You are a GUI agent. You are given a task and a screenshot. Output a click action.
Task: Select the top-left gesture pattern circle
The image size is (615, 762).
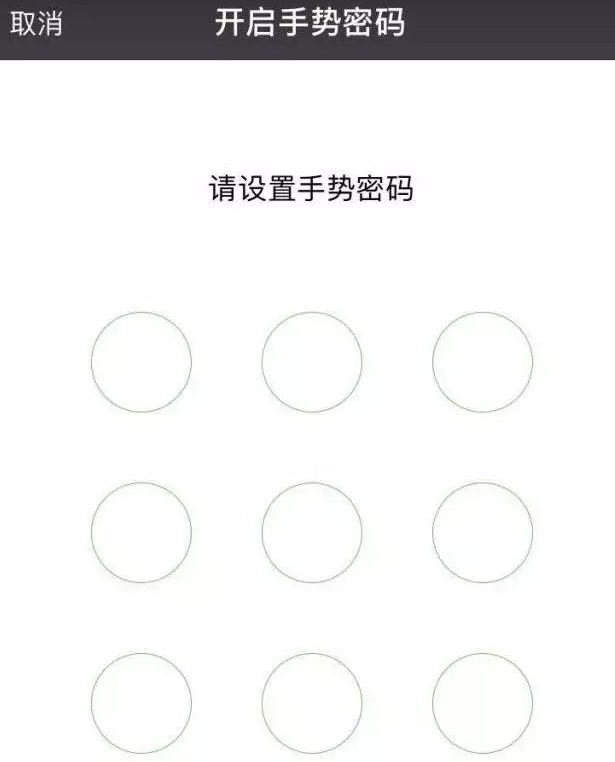pyautogui.click(x=141, y=362)
